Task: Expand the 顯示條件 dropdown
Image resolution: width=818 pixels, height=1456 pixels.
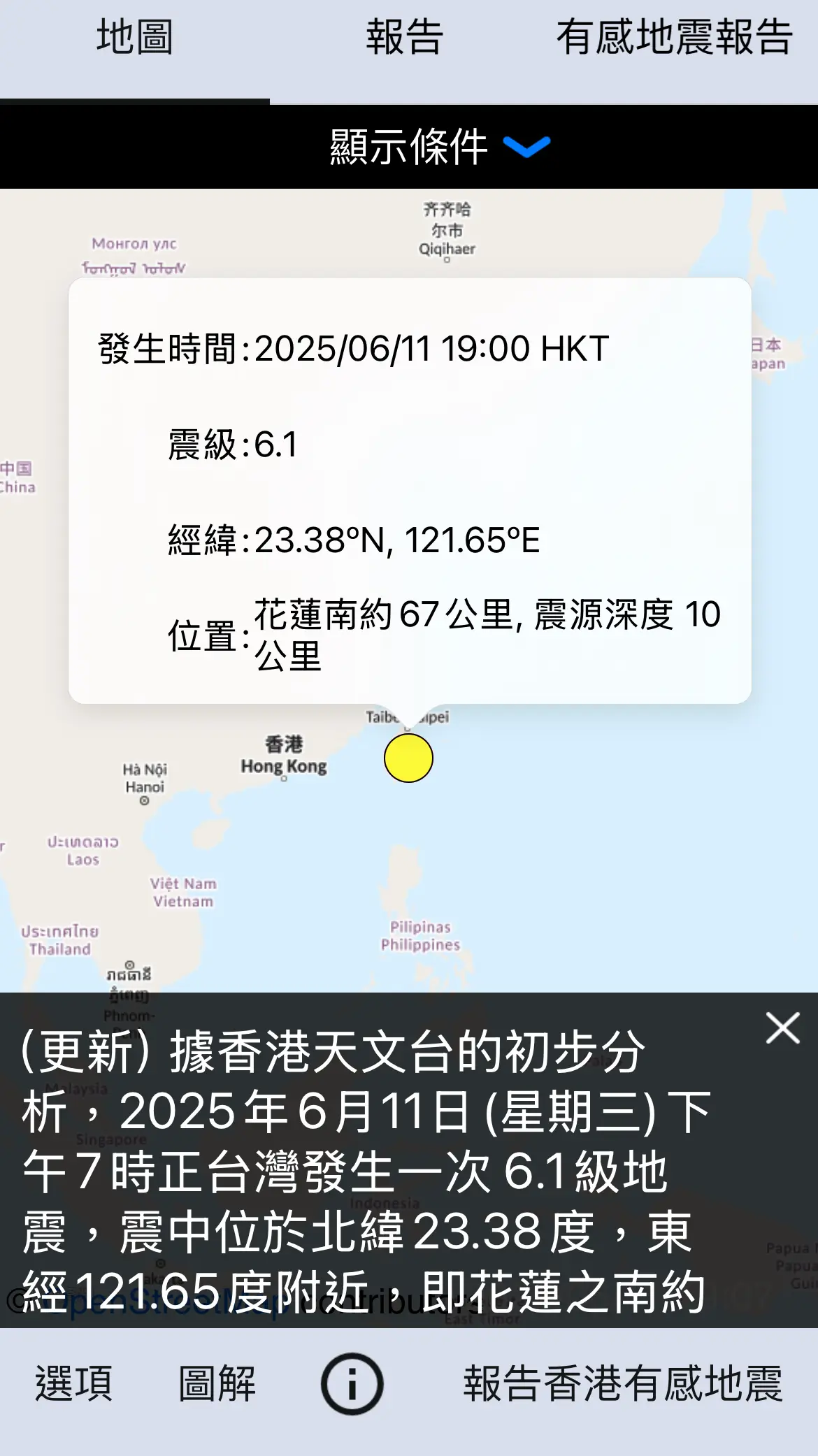Action: (x=440, y=147)
